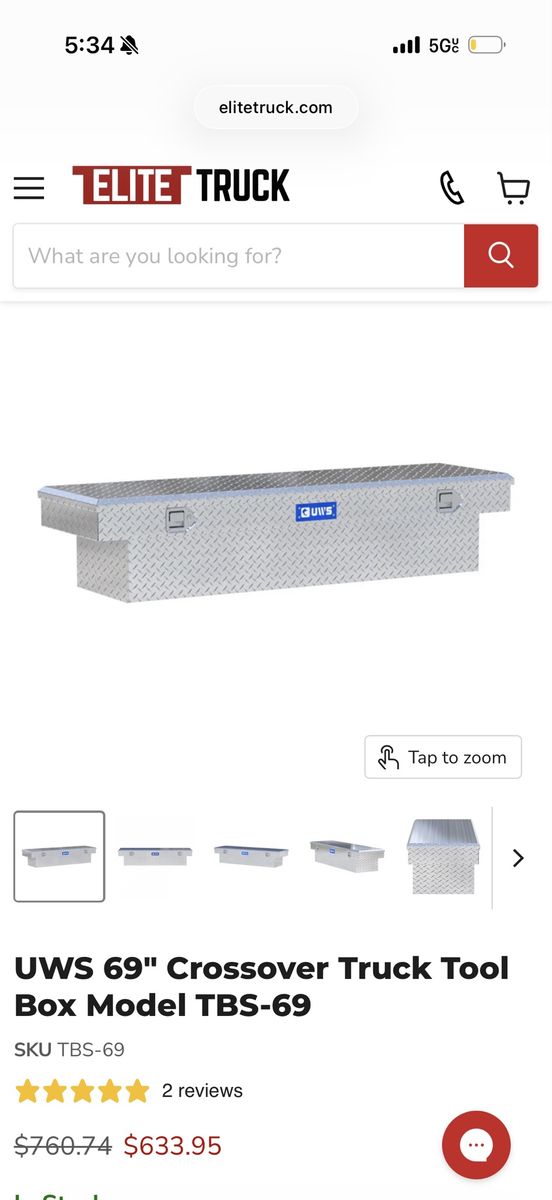The image size is (552, 1200).
Task: Tap the Elite Truck logo to go home
Action: tap(181, 186)
